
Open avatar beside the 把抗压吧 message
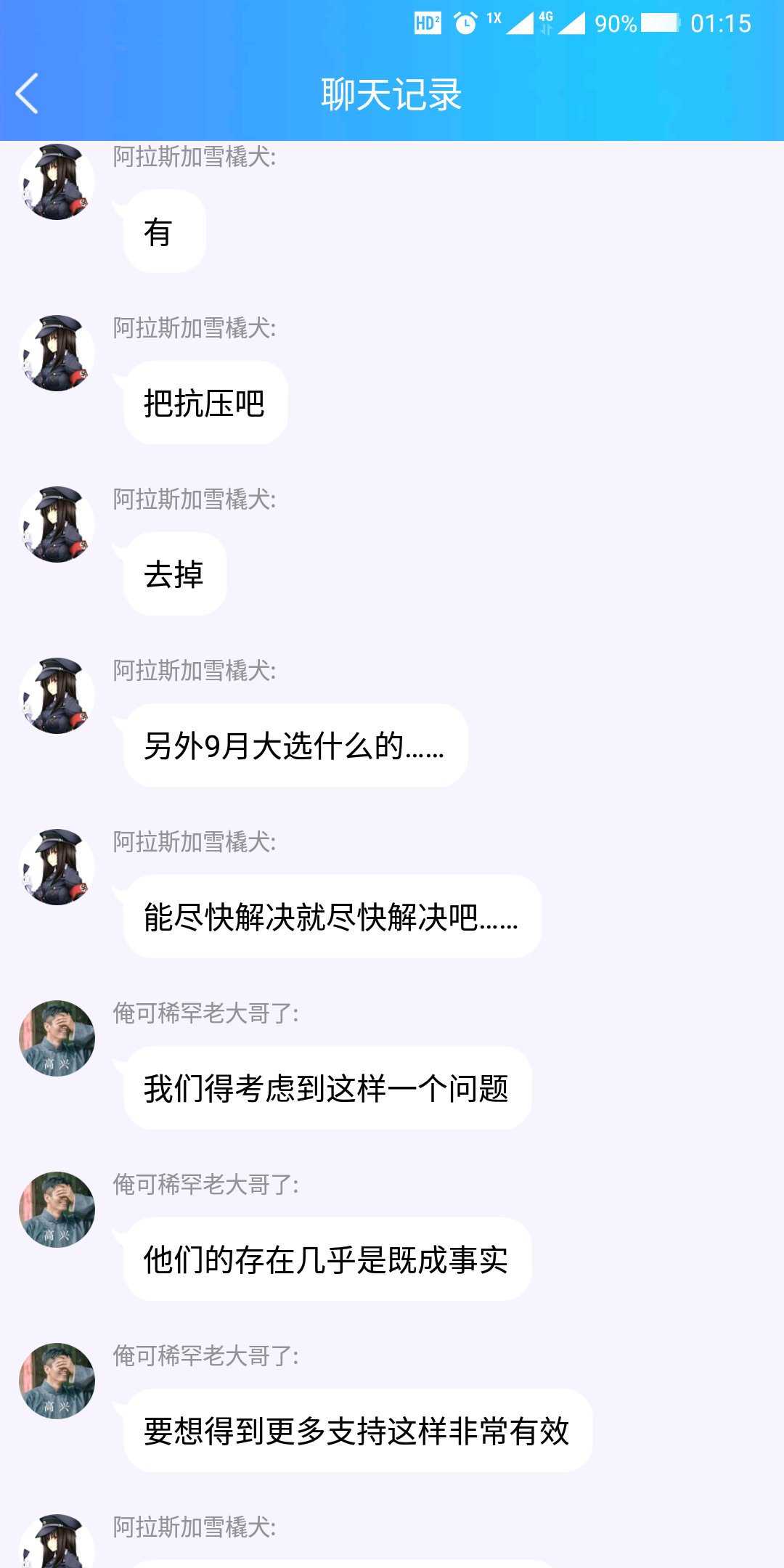coord(57,354)
